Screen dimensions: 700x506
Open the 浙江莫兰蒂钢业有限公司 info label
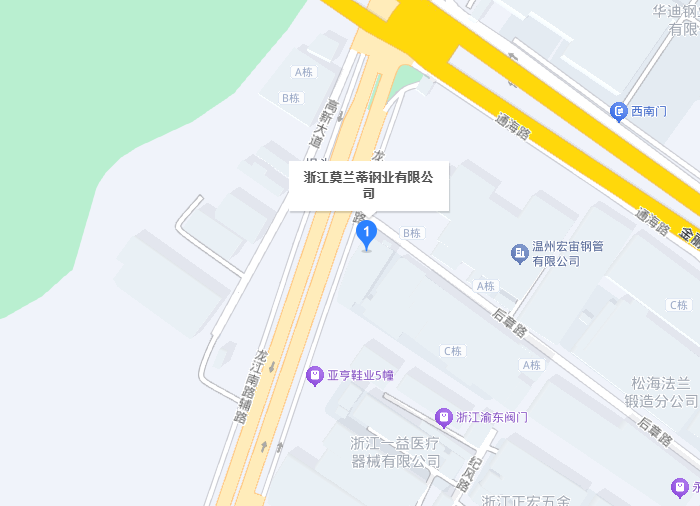coord(368,185)
